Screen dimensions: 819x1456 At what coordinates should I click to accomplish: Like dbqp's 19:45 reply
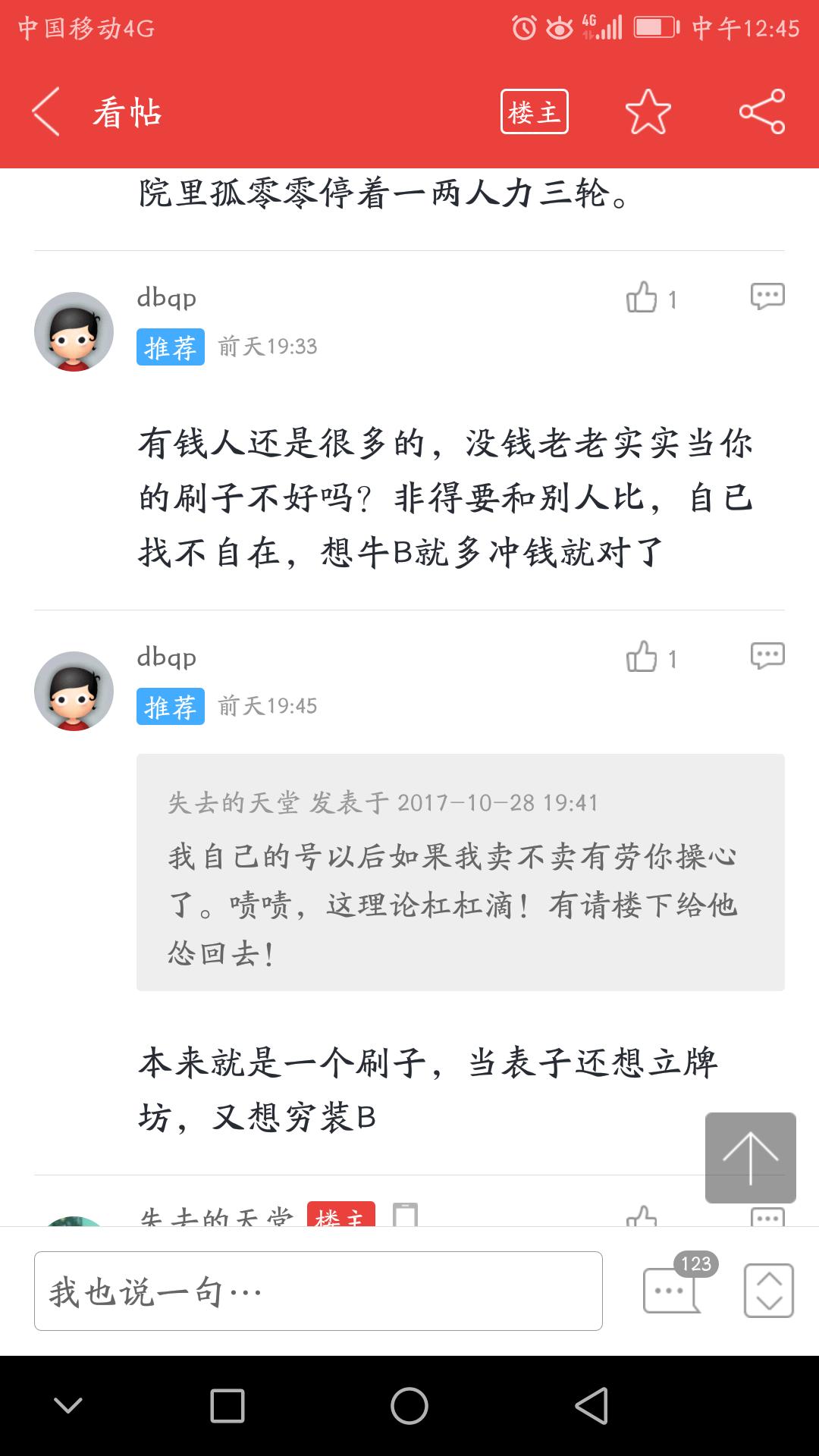642,657
